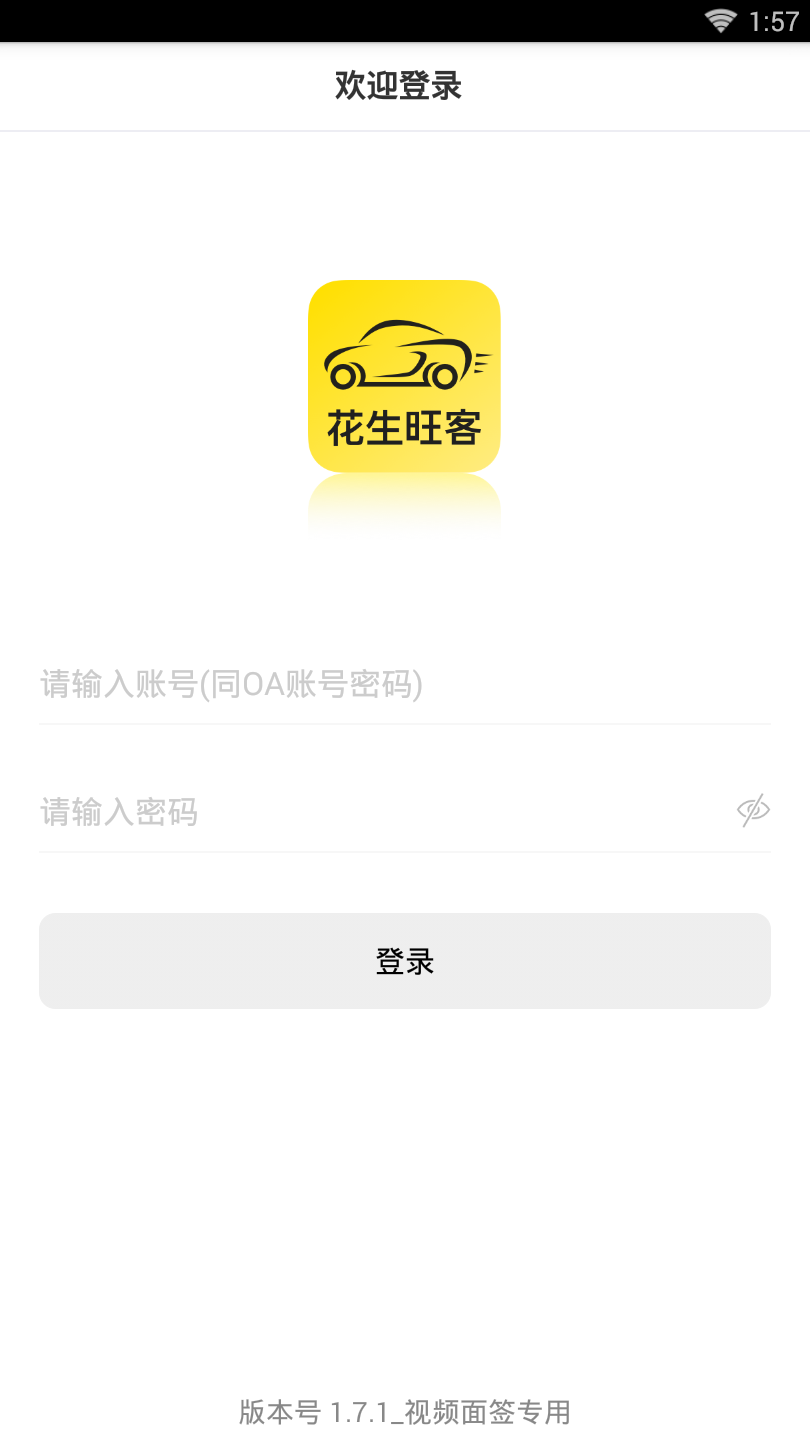
Task: Select the 欢迎登录 title text
Action: 399,86
